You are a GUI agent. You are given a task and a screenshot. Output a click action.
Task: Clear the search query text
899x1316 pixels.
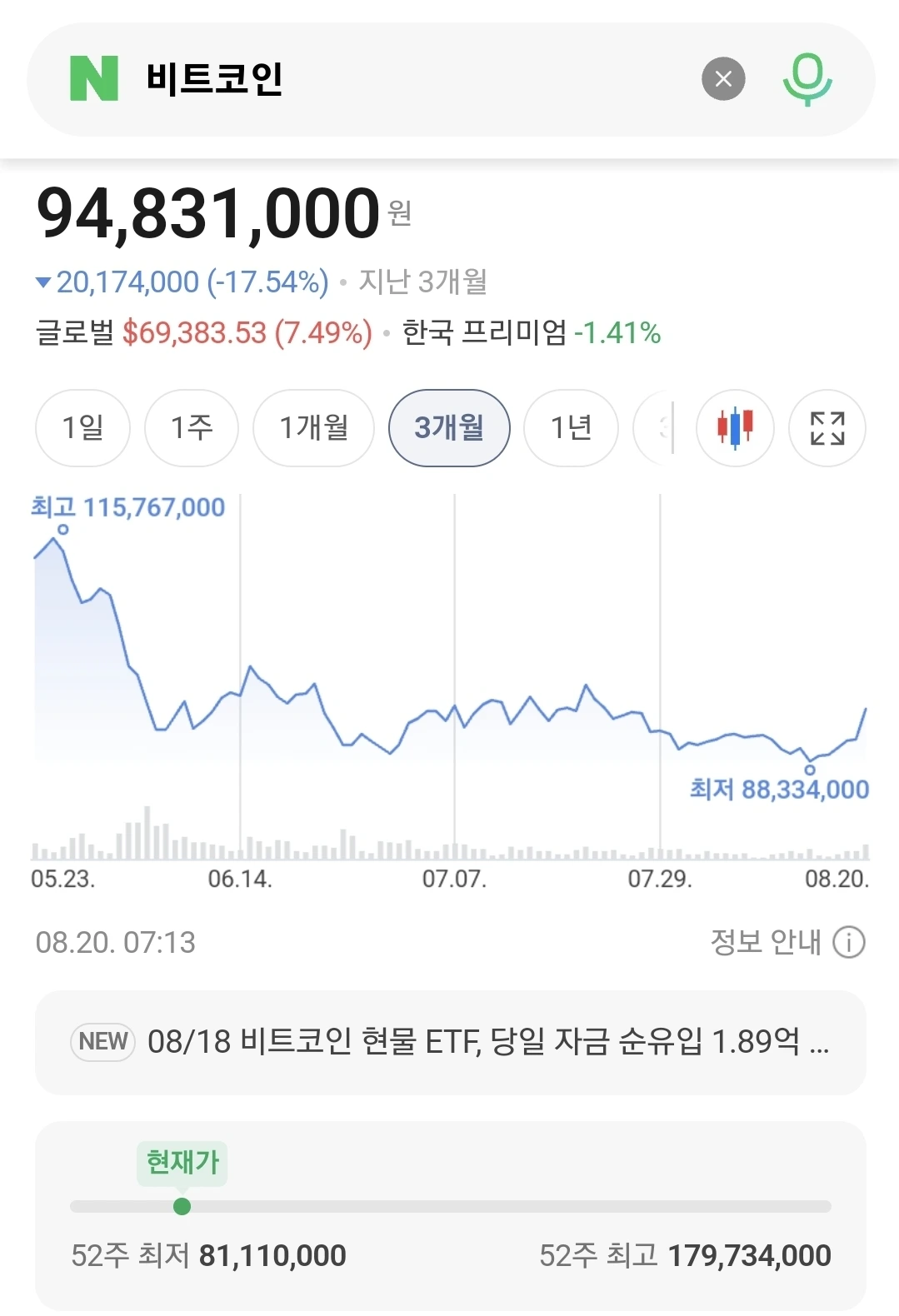tap(723, 78)
